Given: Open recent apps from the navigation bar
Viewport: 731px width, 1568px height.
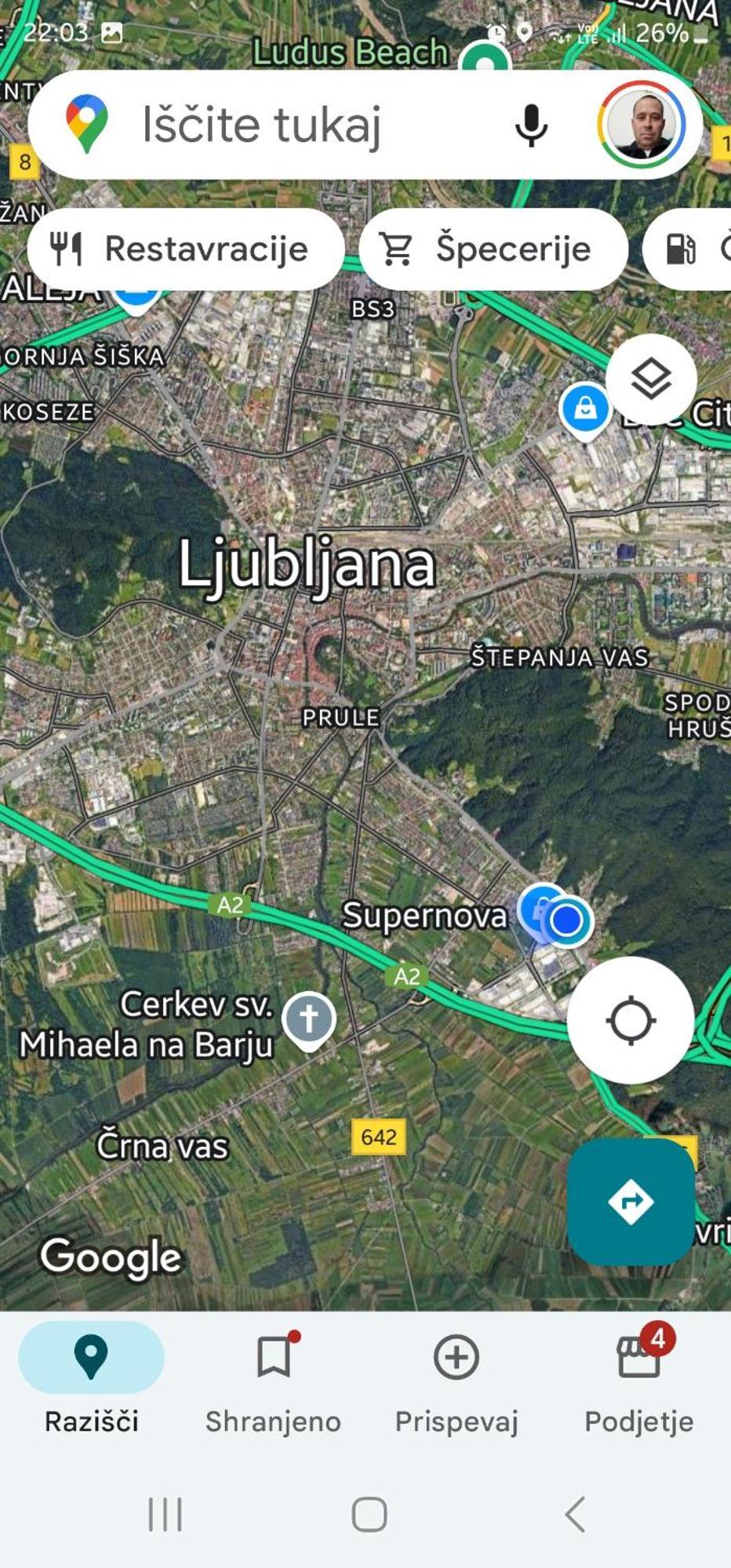Looking at the screenshot, I should click(x=165, y=1514).
